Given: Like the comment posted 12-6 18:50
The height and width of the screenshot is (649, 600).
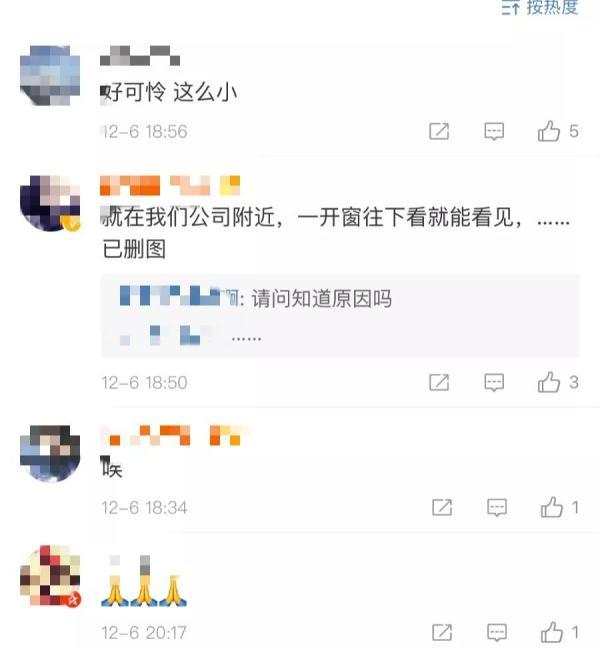Looking at the screenshot, I should (x=549, y=382).
